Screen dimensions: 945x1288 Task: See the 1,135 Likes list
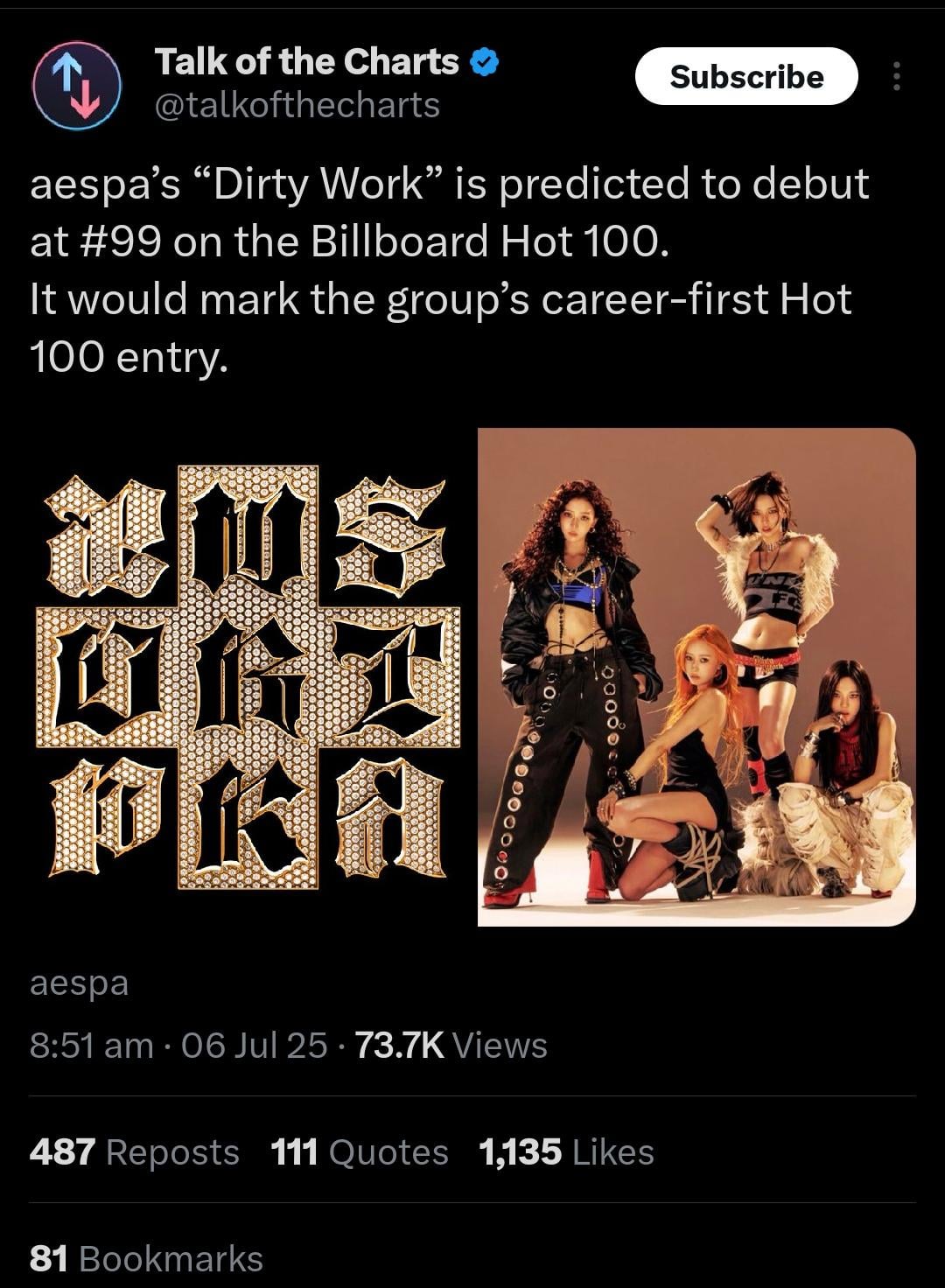[566, 1151]
